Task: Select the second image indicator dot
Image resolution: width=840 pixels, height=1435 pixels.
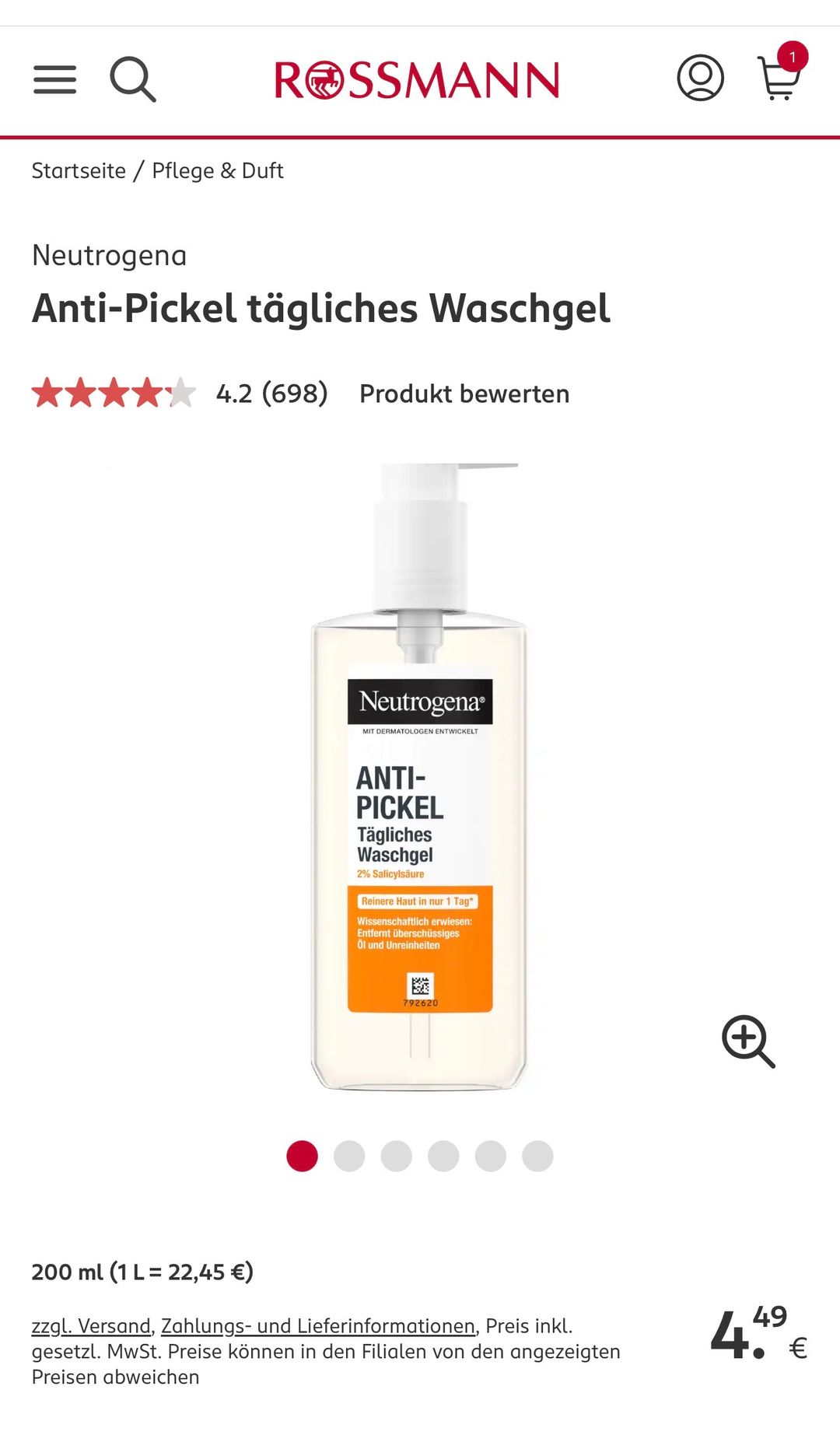Action: tap(349, 1156)
